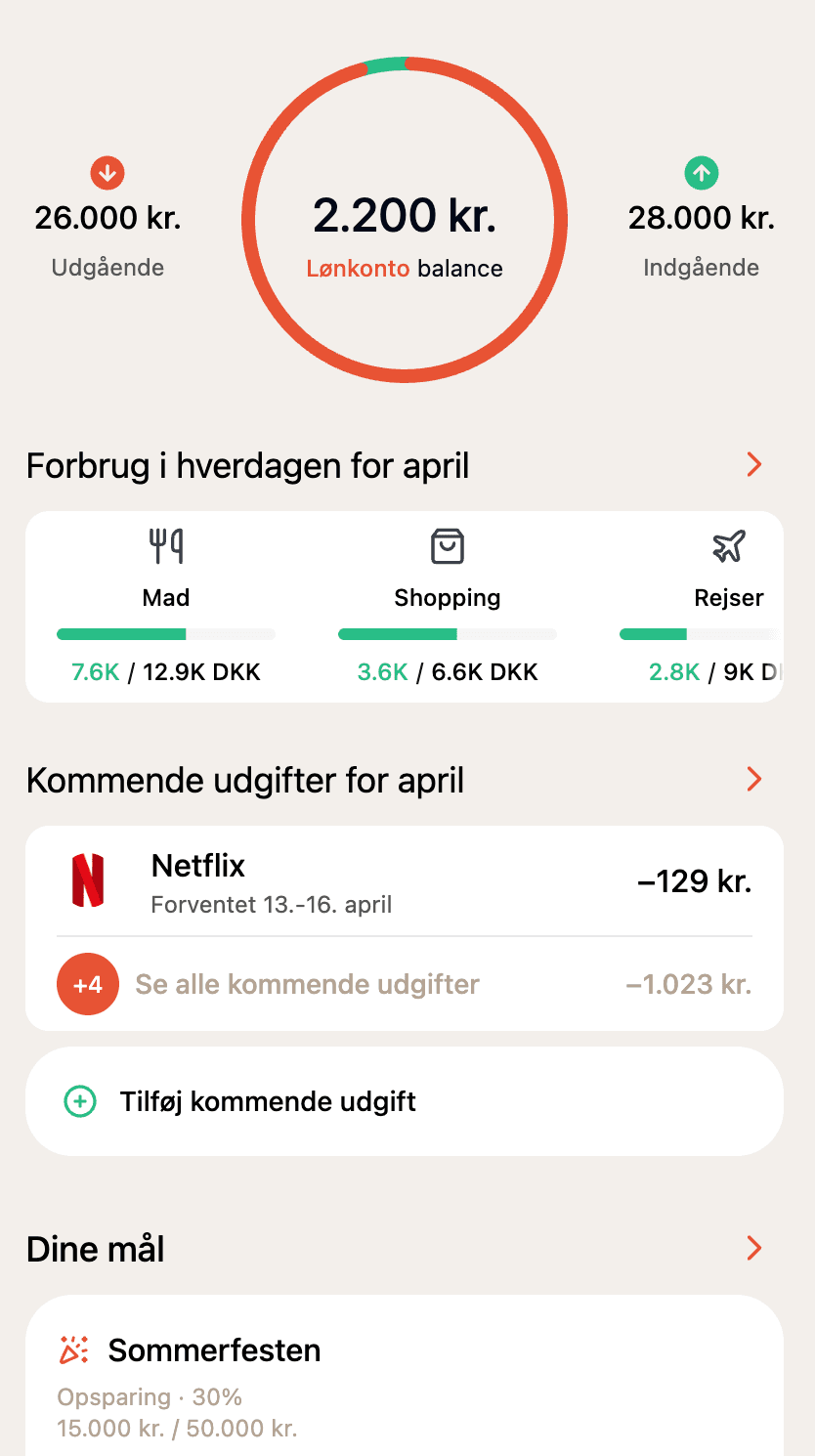
Task: Click the Mad spending progress bar
Action: coord(165,633)
